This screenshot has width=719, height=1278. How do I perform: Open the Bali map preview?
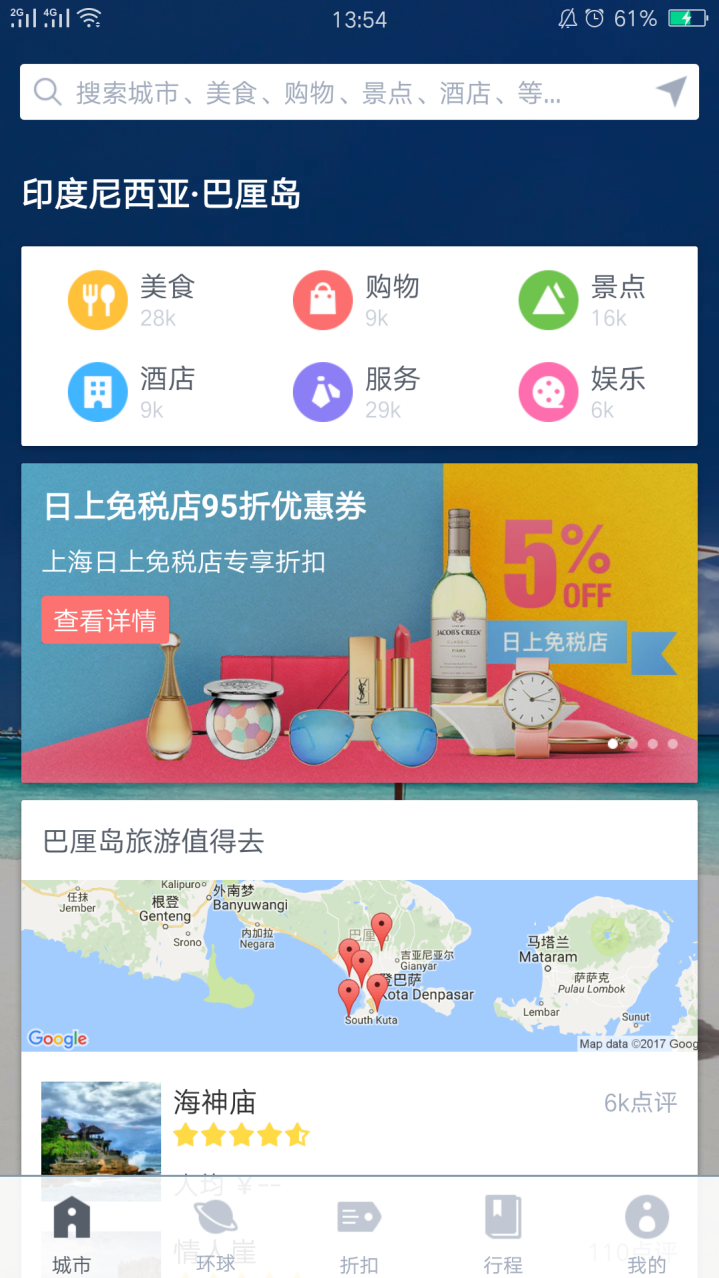pos(359,965)
